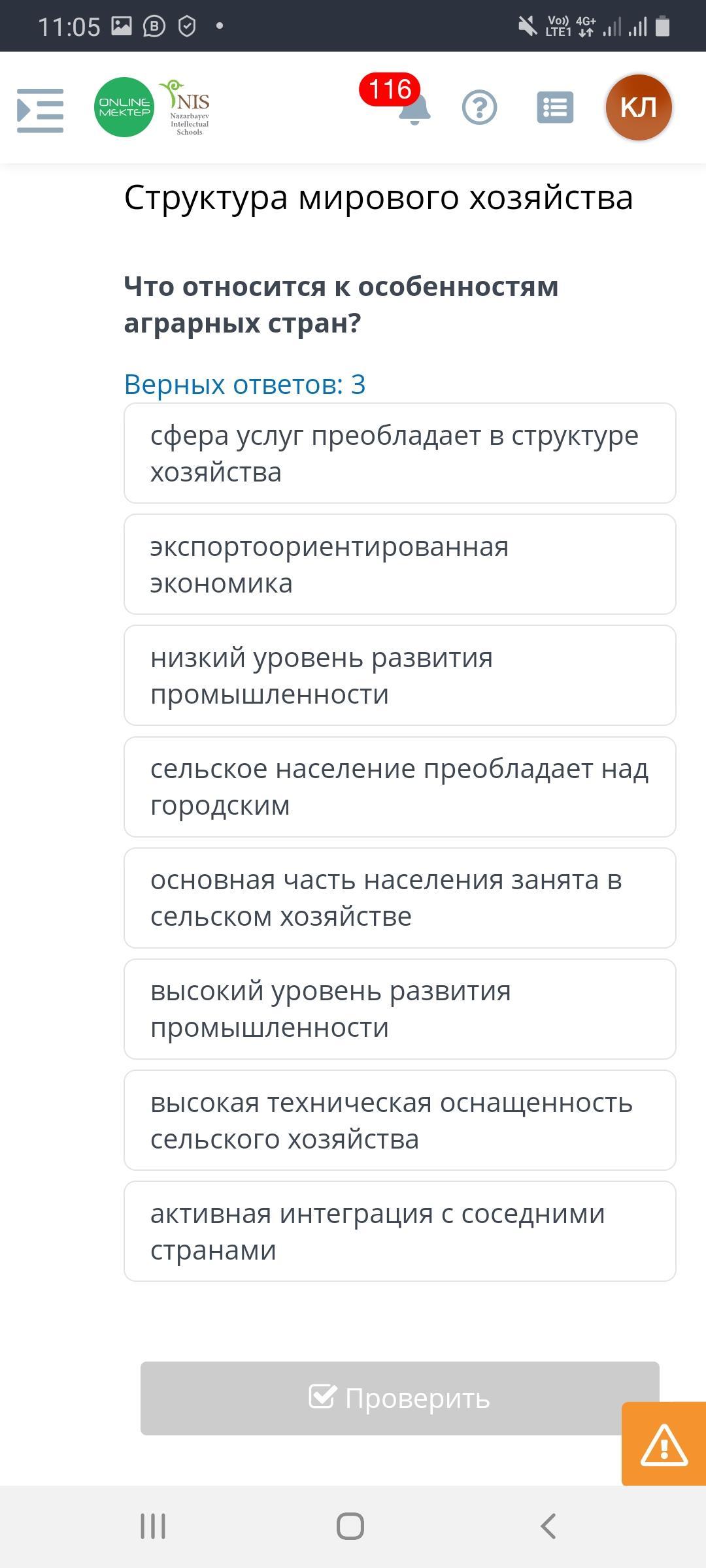Select 'высокий уровень развития промышленности'
Screen dimensions: 706x1568
(400, 1009)
